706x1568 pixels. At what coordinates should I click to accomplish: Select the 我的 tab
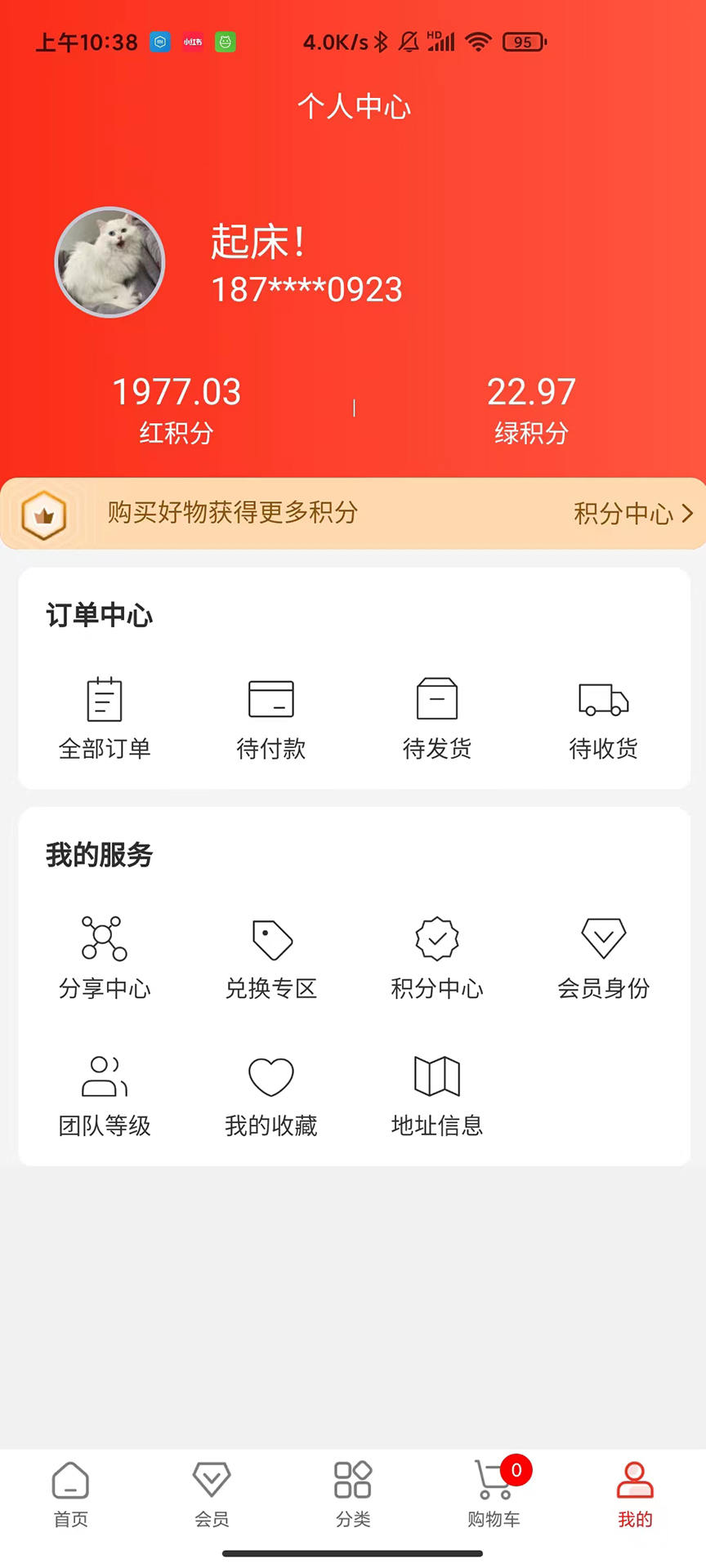click(635, 1494)
